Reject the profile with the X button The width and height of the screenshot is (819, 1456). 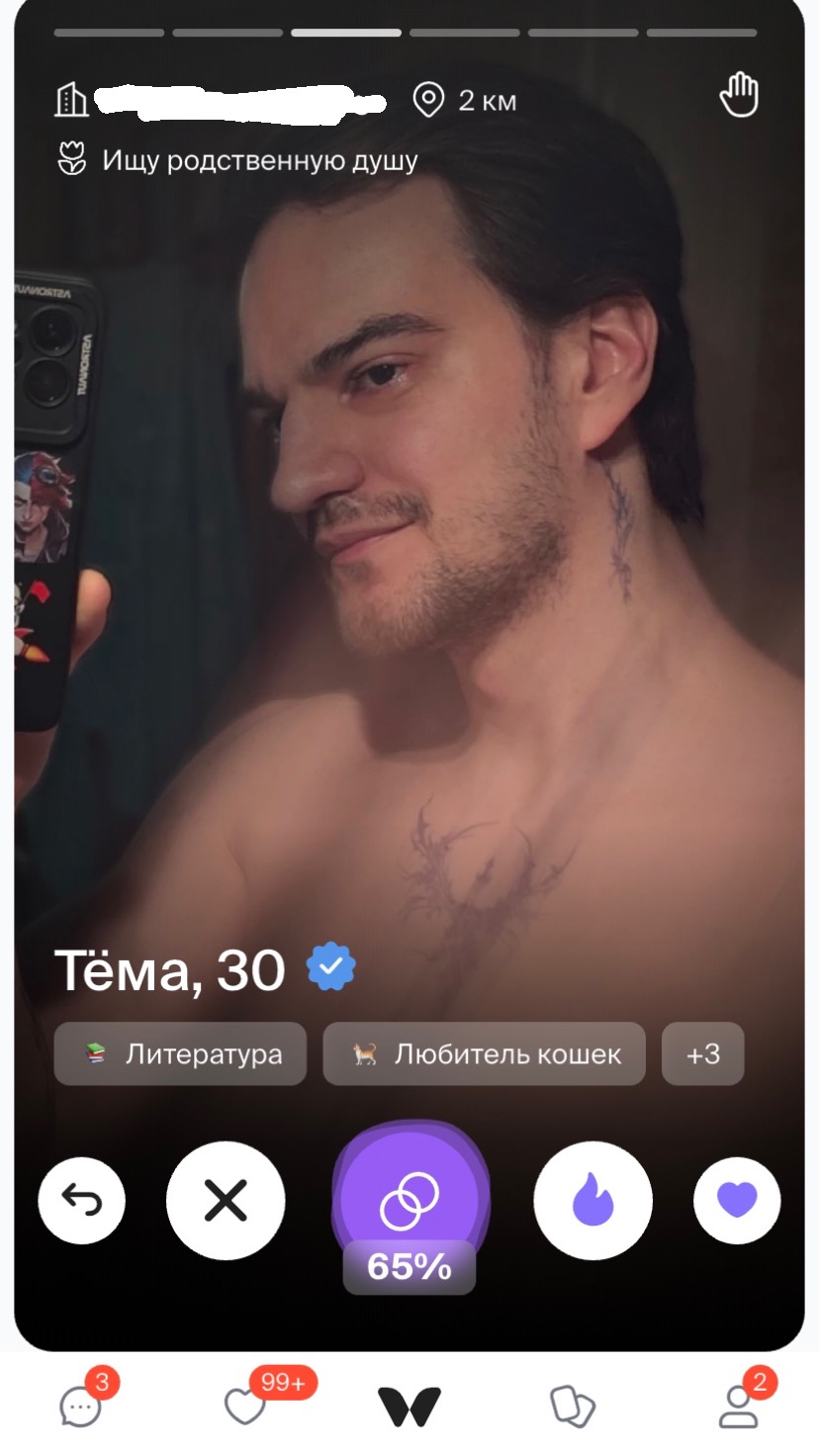[x=226, y=1201]
